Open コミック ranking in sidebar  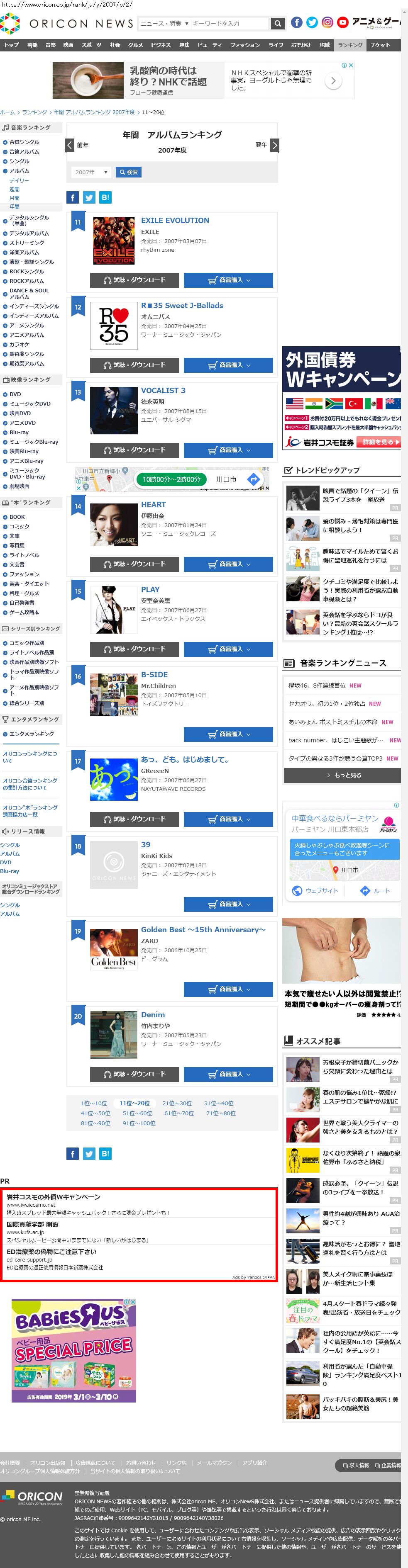[19, 526]
